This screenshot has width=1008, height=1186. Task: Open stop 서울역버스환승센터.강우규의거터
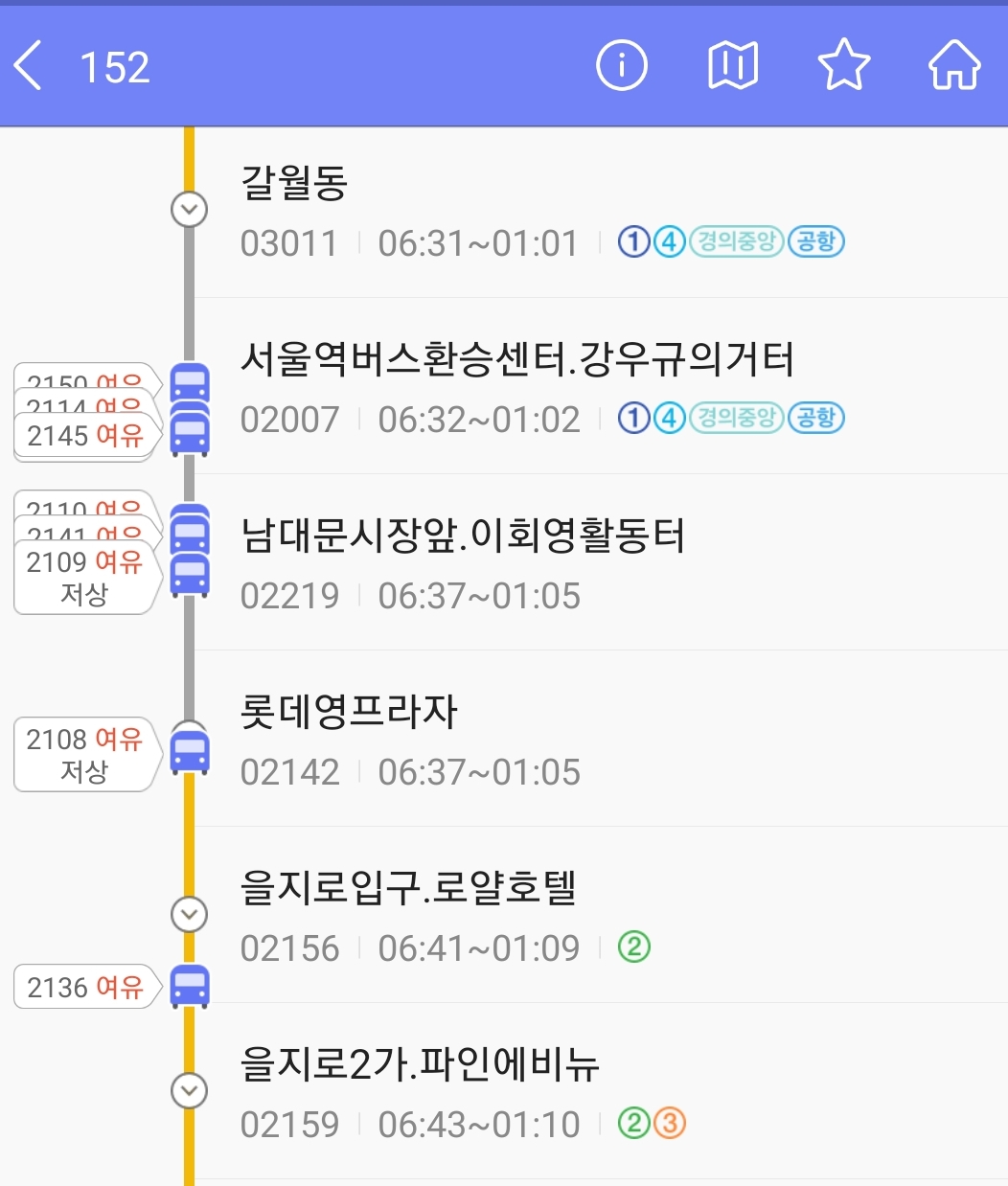[x=601, y=386]
